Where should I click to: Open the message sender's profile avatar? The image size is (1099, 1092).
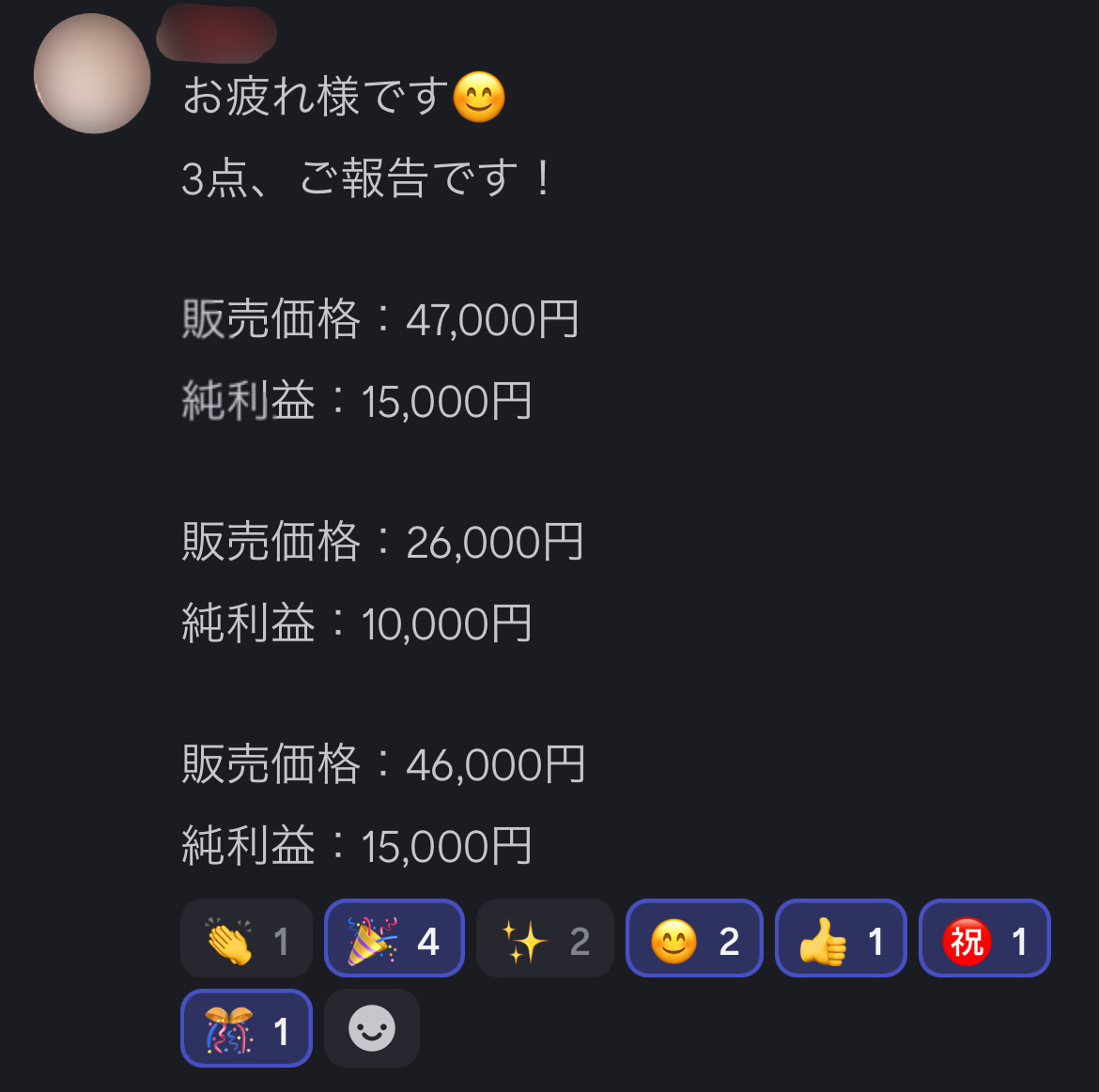tap(92, 74)
